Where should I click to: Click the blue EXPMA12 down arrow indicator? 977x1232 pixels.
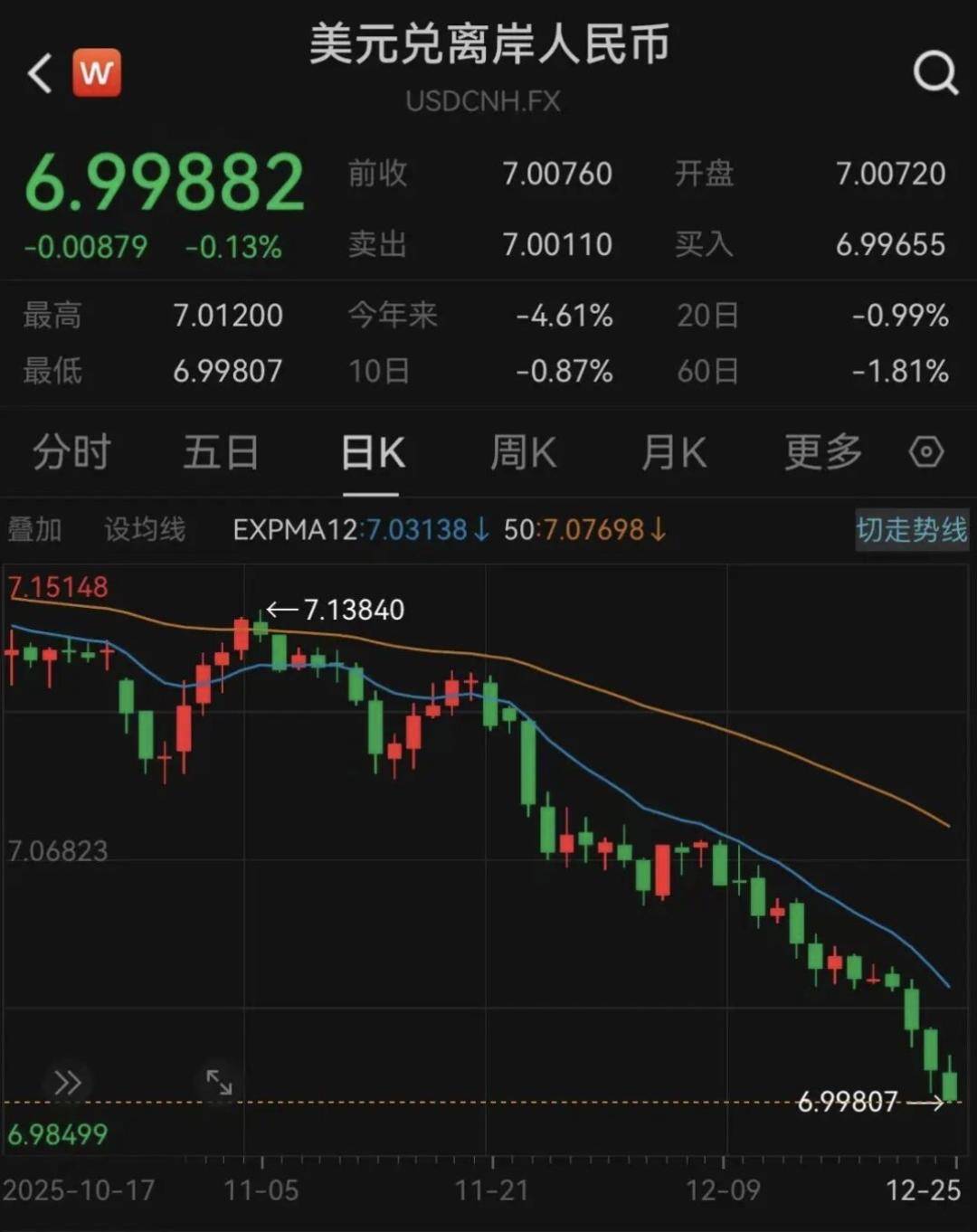click(479, 531)
